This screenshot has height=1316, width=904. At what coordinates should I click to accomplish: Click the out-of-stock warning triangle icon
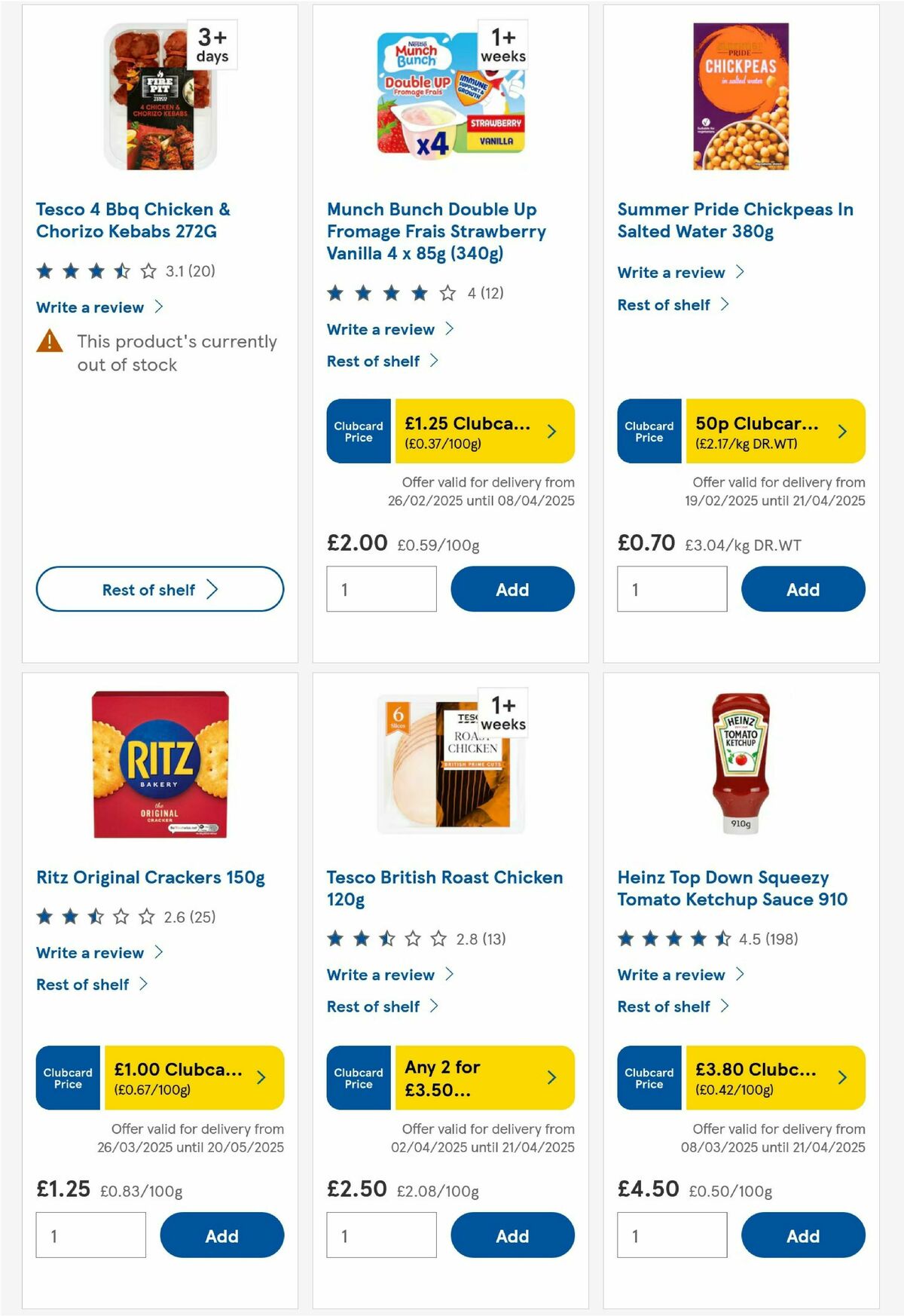tap(50, 343)
